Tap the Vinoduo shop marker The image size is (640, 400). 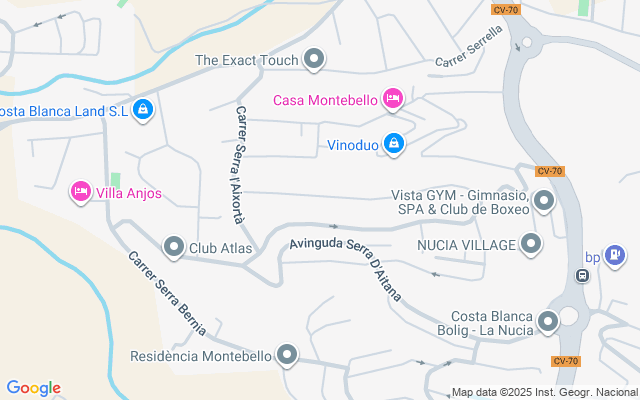394,145
